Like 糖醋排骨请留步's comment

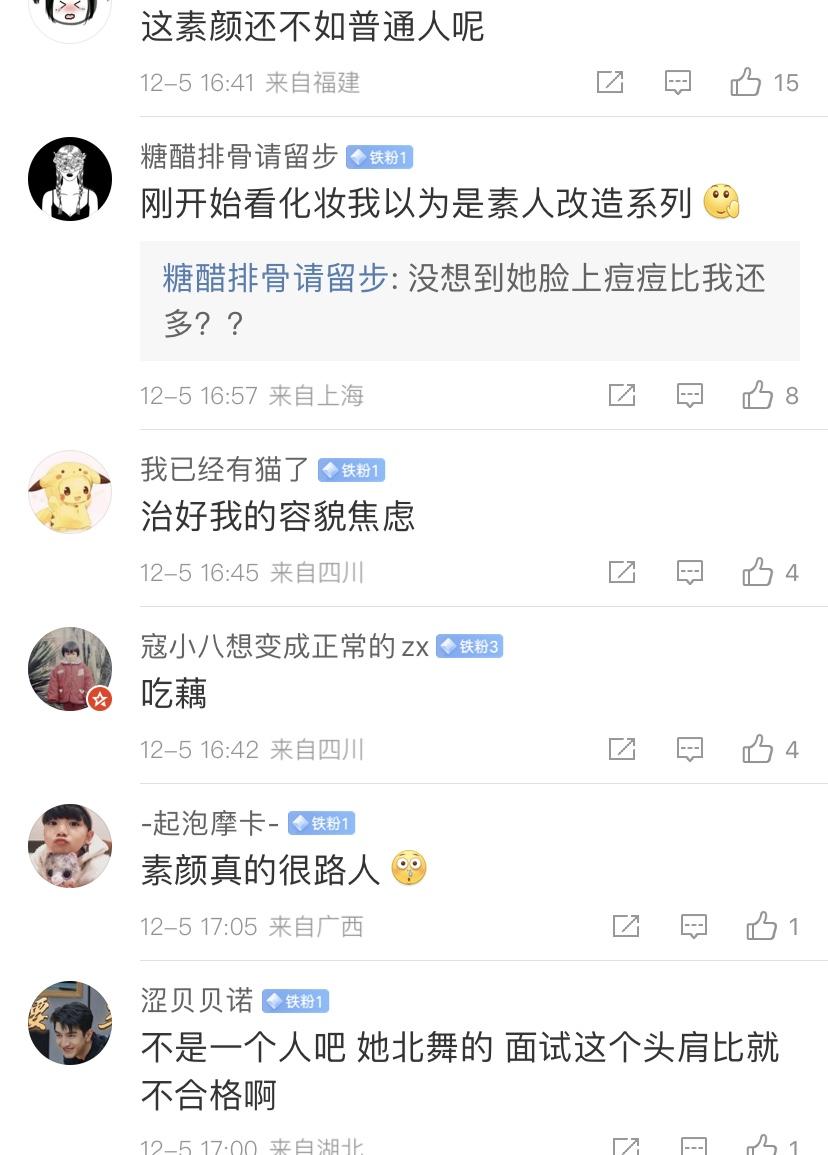759,396
